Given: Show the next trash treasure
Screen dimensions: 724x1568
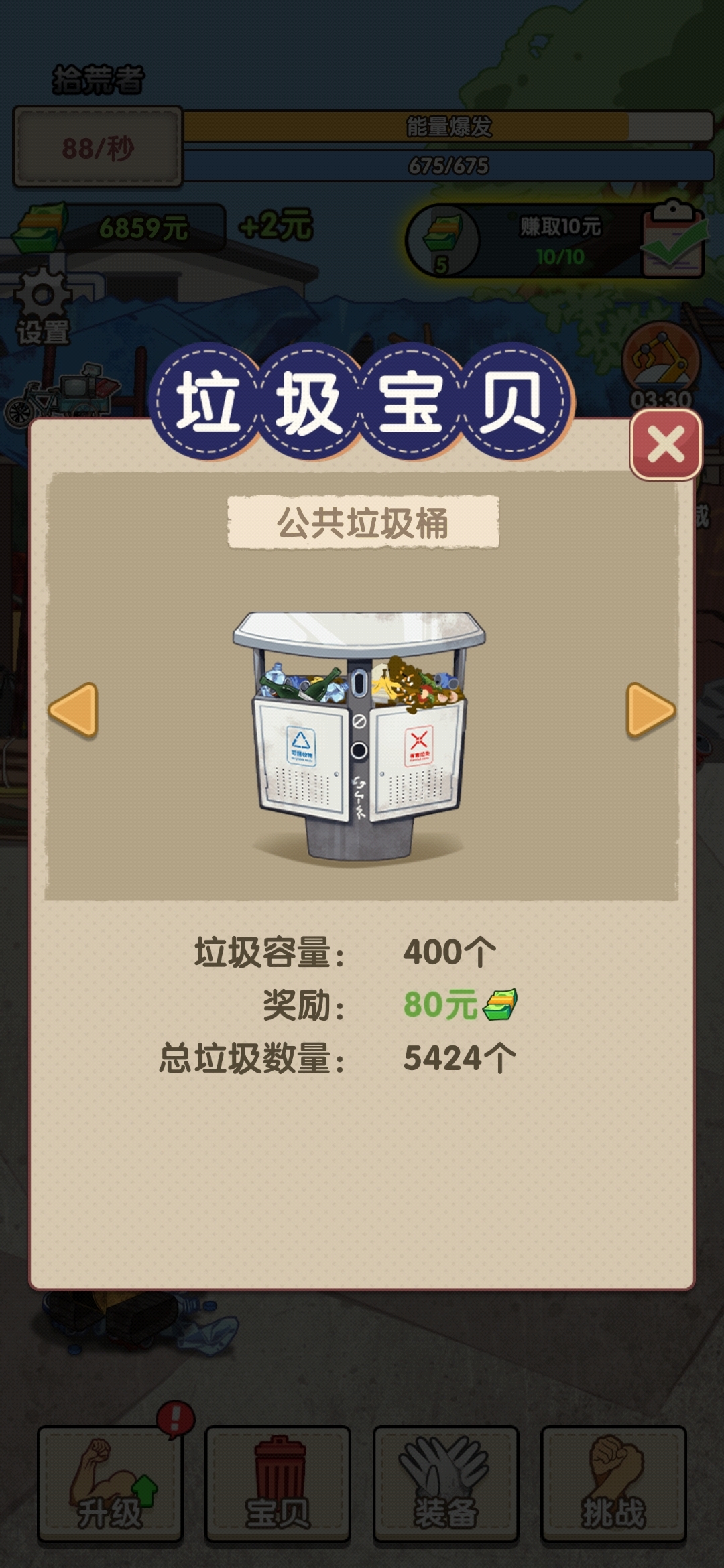Looking at the screenshot, I should [650, 710].
